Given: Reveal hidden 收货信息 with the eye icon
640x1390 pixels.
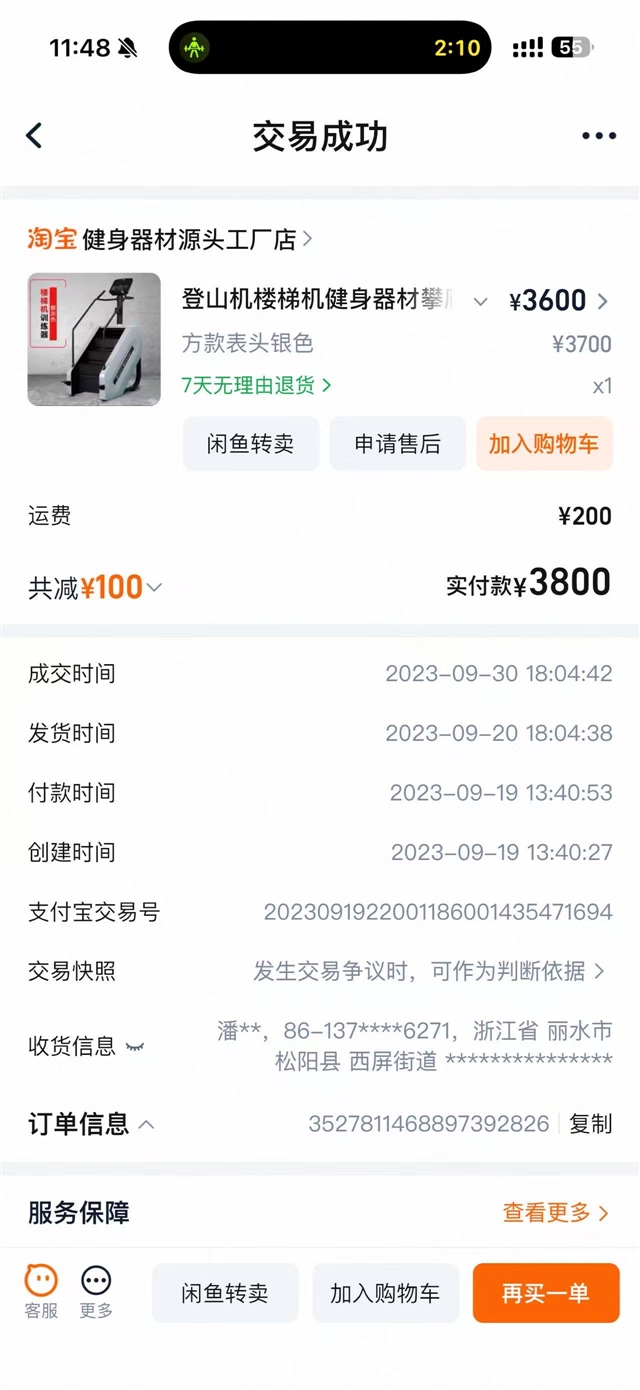Looking at the screenshot, I should 135,1046.
